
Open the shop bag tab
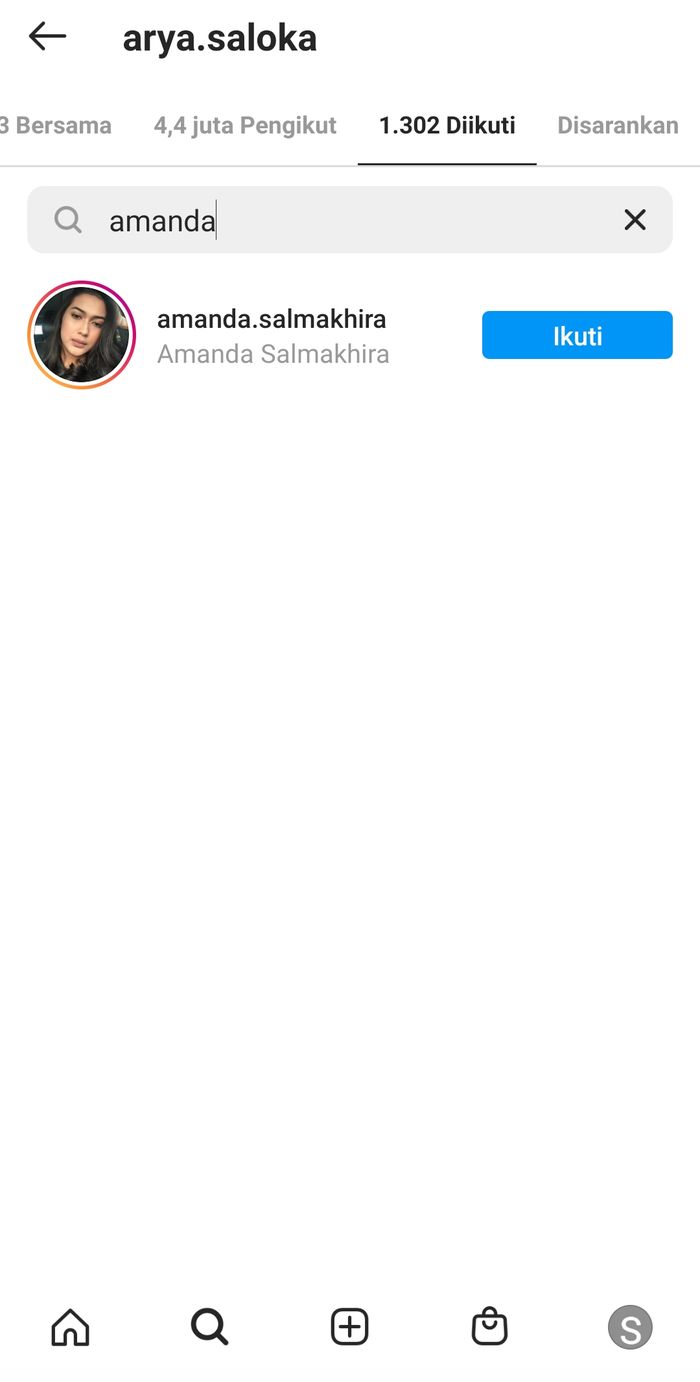(x=490, y=1328)
